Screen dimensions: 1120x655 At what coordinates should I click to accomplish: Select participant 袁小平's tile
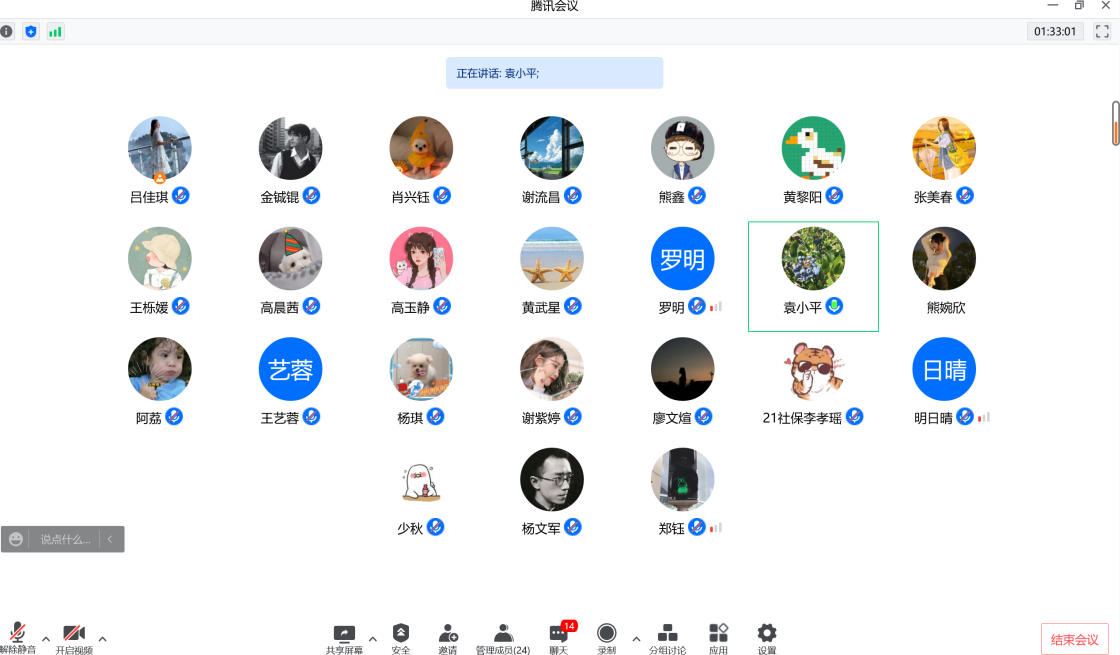coord(813,276)
